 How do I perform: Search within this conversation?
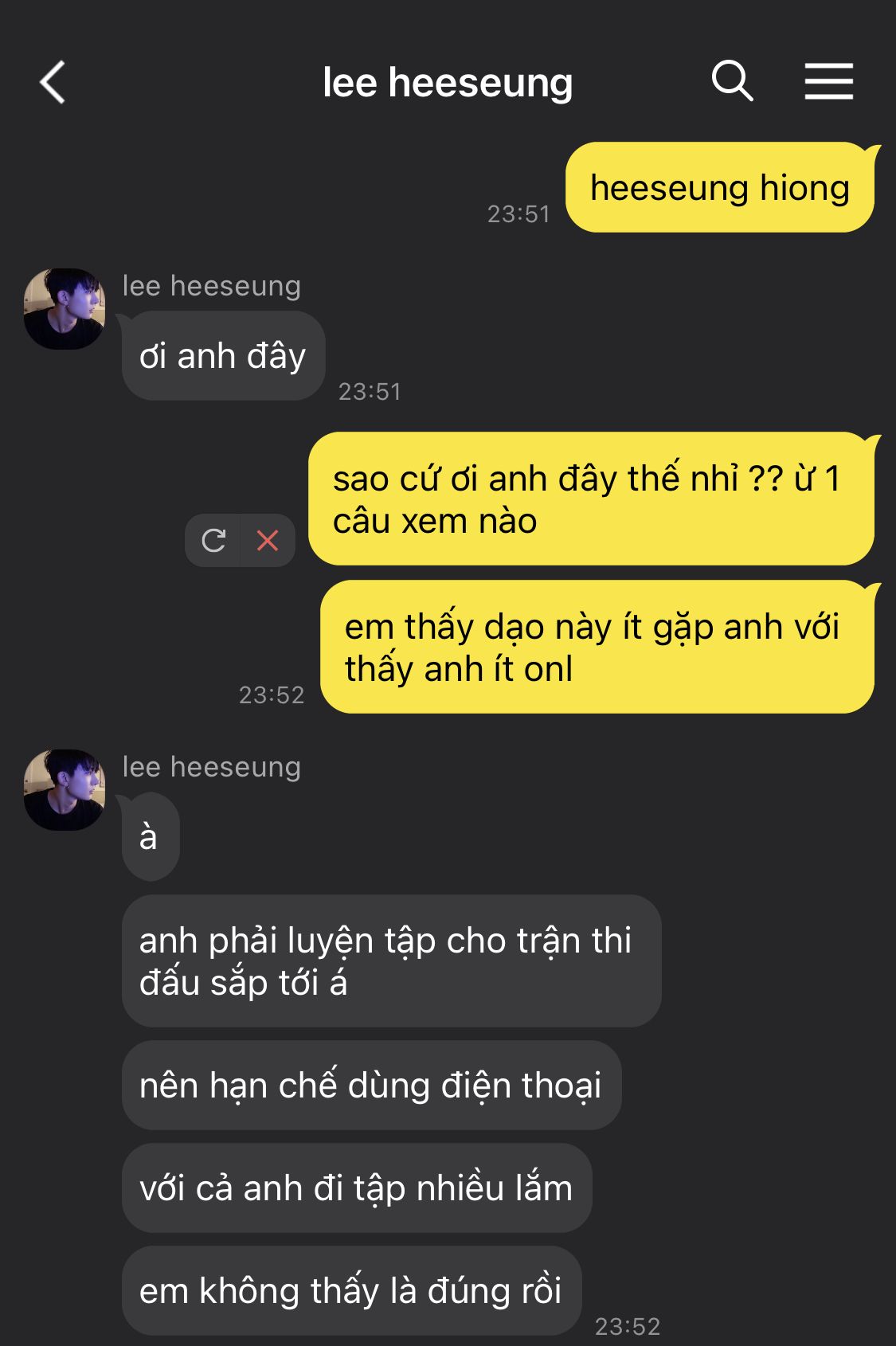732,81
